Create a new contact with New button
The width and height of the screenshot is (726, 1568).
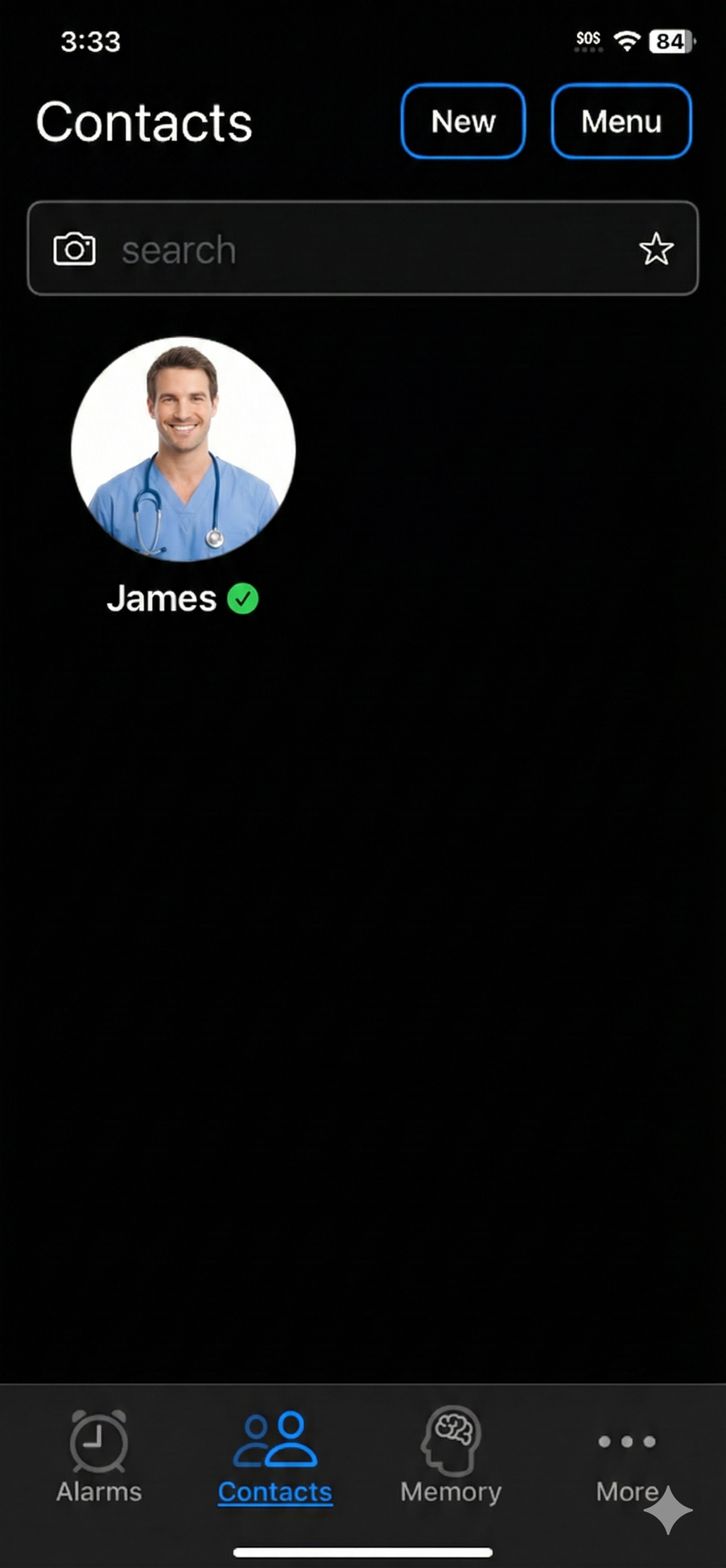463,121
